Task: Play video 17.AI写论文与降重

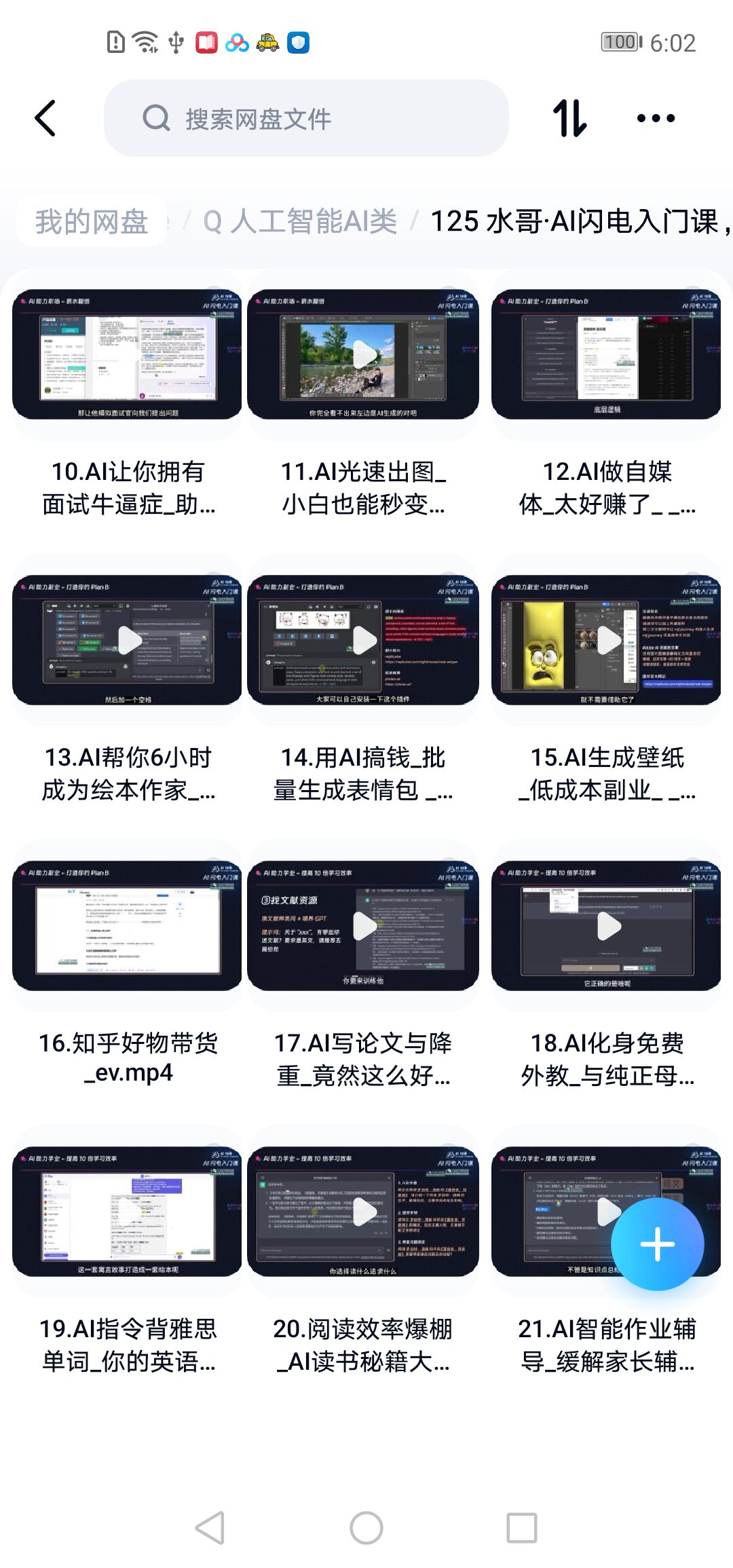Action: tap(364, 926)
